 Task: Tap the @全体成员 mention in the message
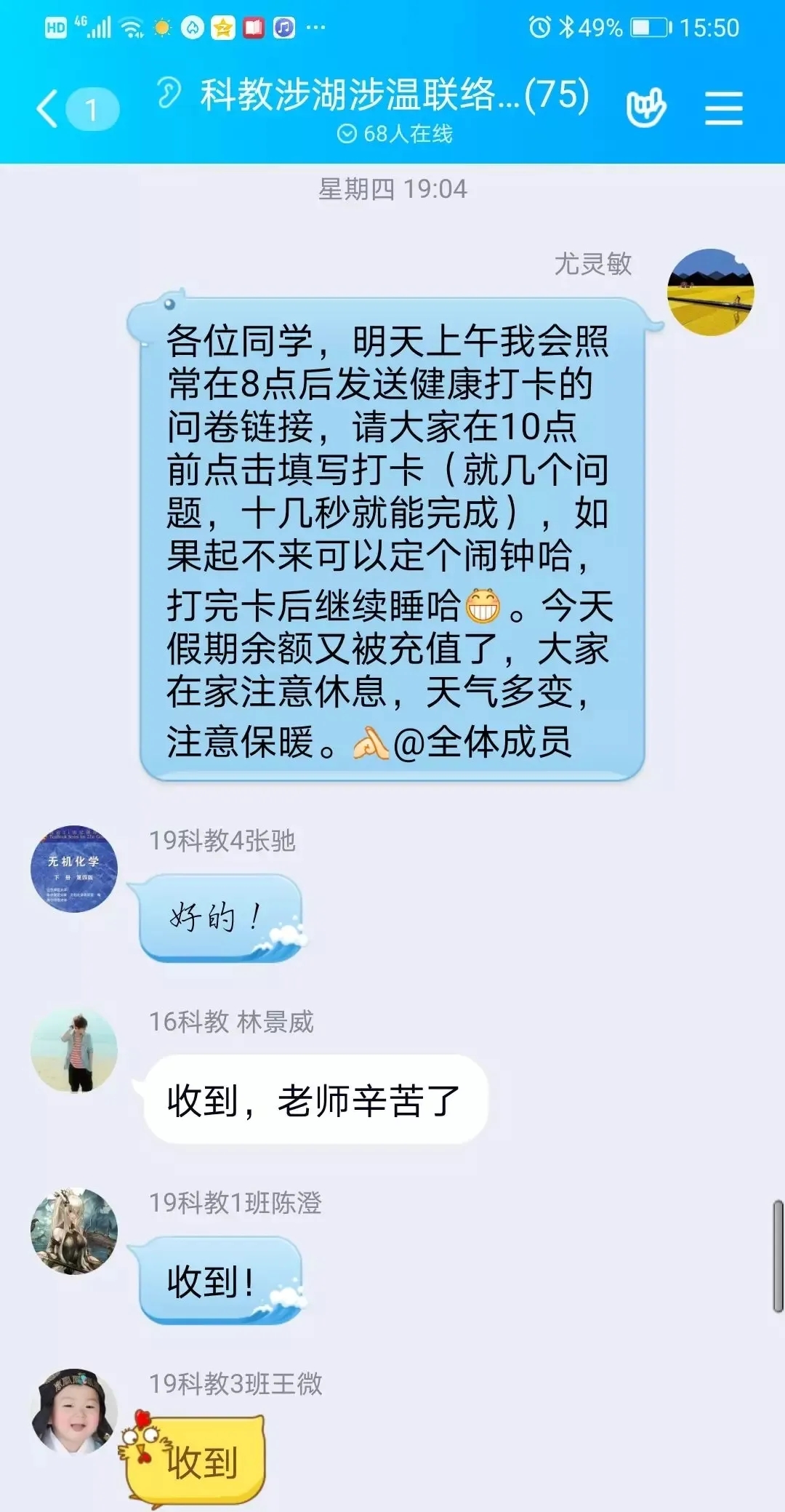482,743
